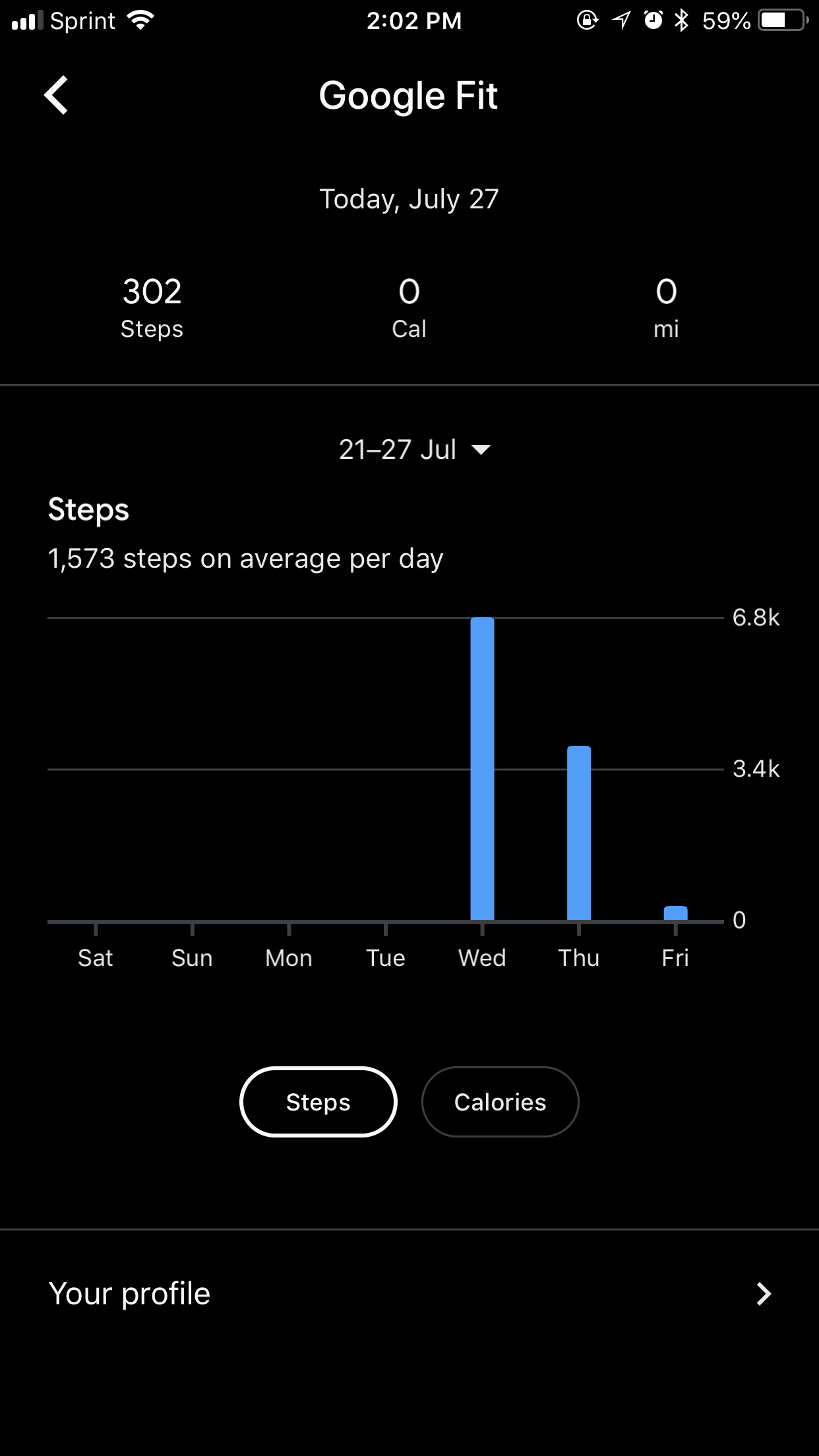The width and height of the screenshot is (819, 1456).
Task: Open the 21–27 Jul date range dropdown
Action: coord(415,450)
